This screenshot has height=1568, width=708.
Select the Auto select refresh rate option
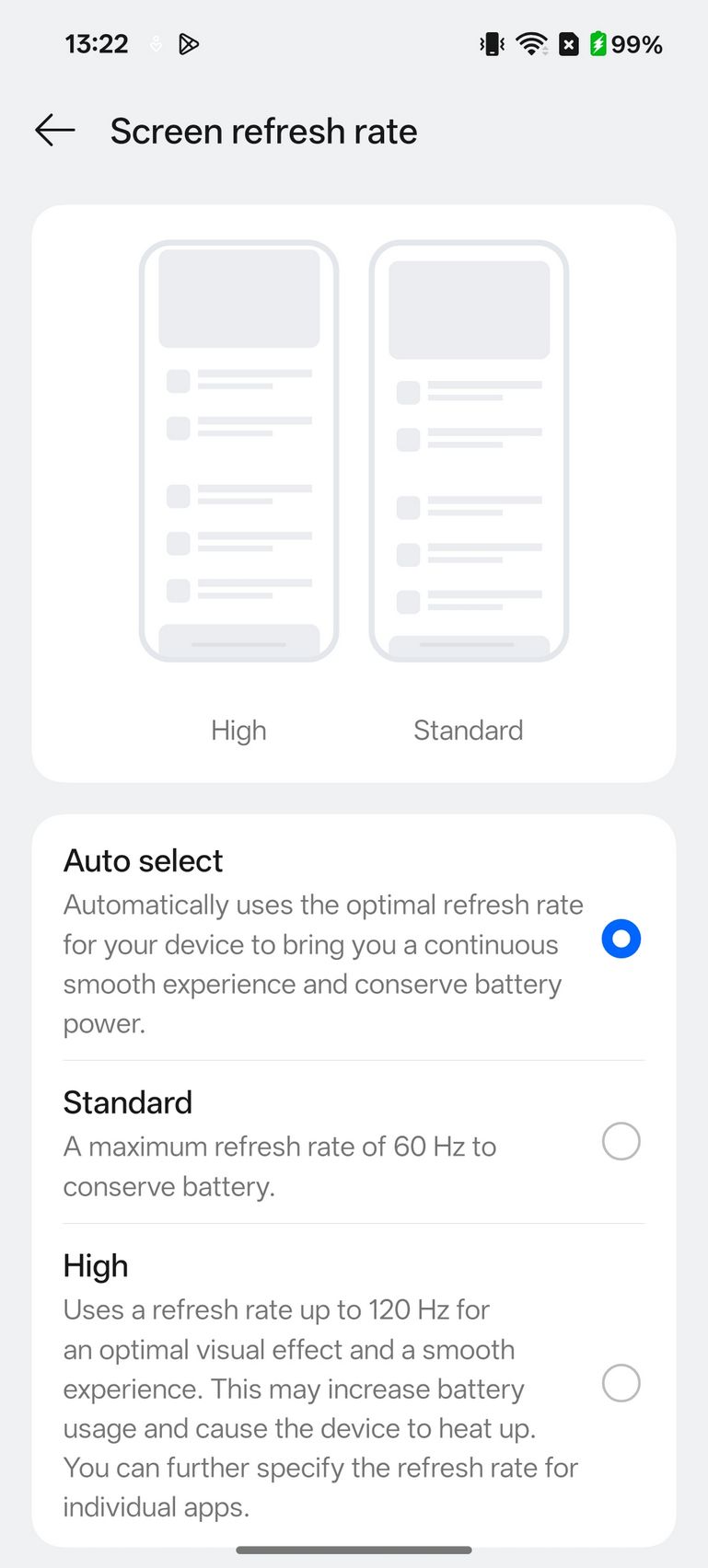tap(354, 940)
